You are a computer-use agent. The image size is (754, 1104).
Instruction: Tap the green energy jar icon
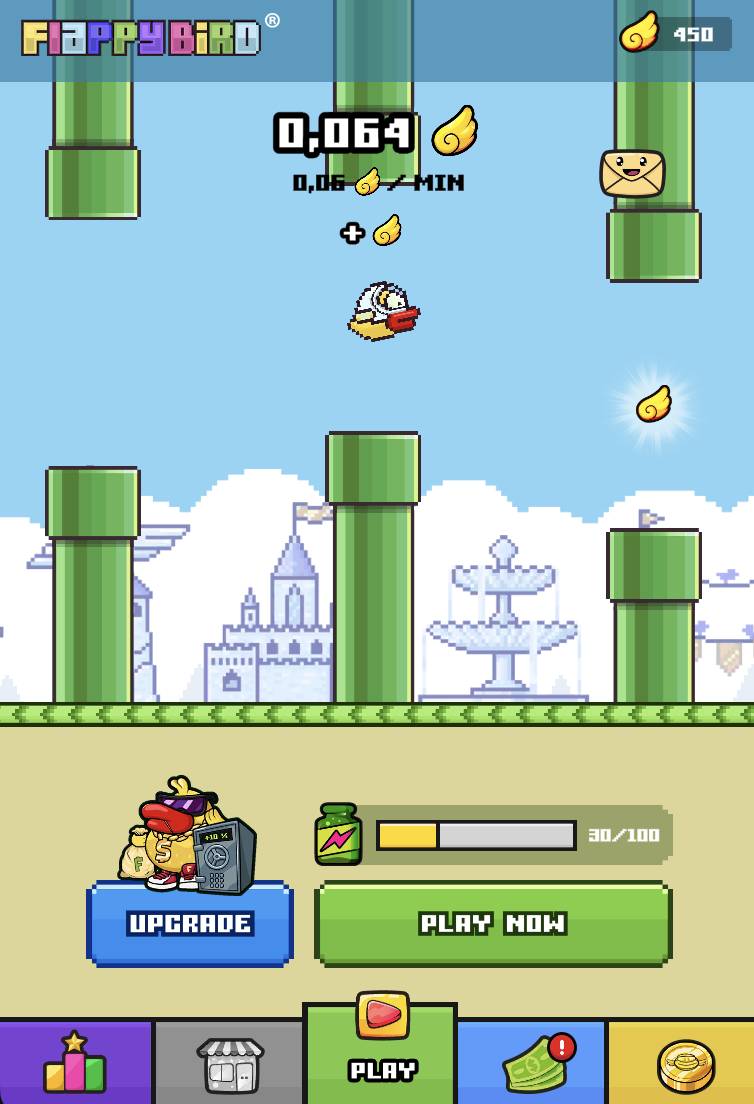338,834
